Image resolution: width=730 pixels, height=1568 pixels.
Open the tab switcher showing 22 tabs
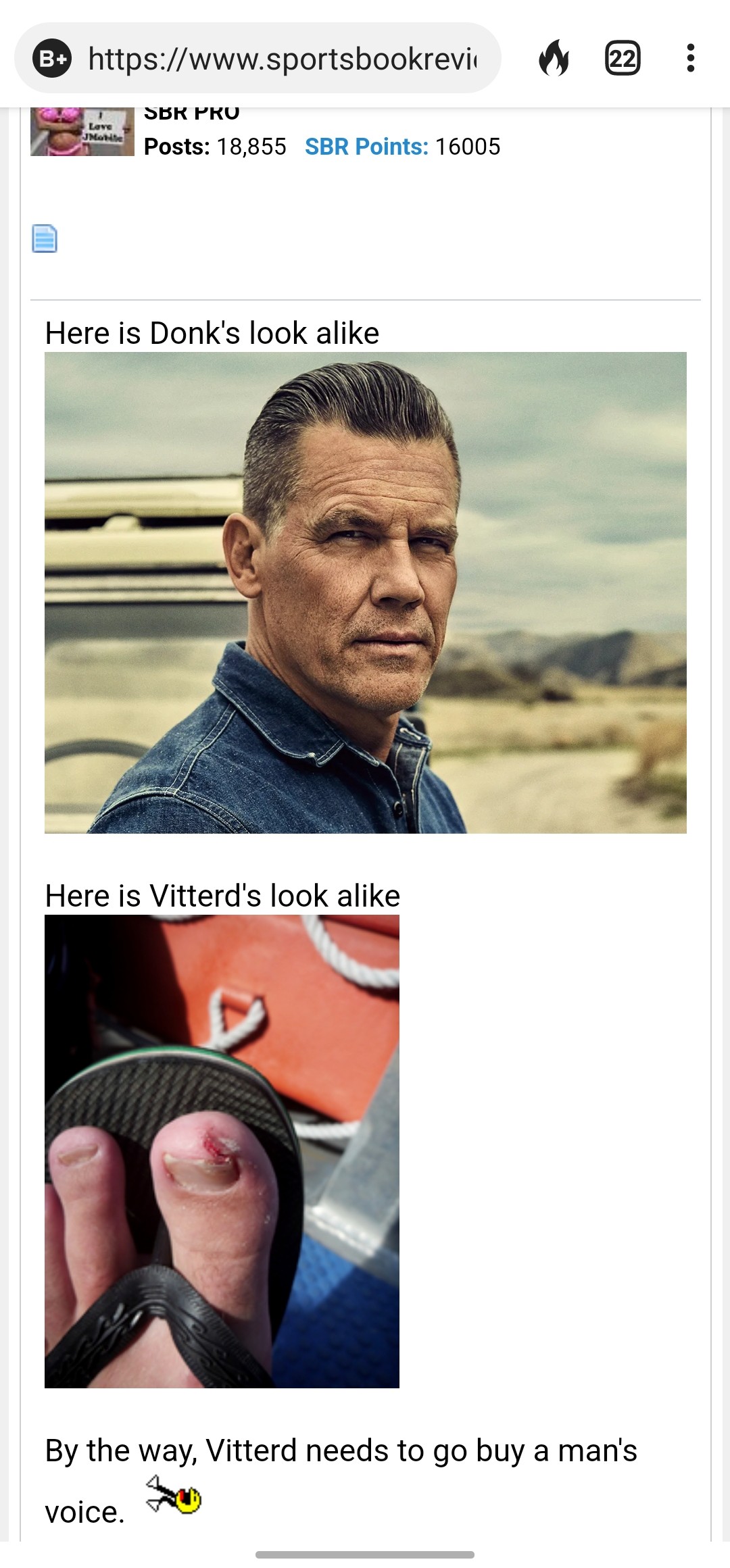(x=622, y=58)
